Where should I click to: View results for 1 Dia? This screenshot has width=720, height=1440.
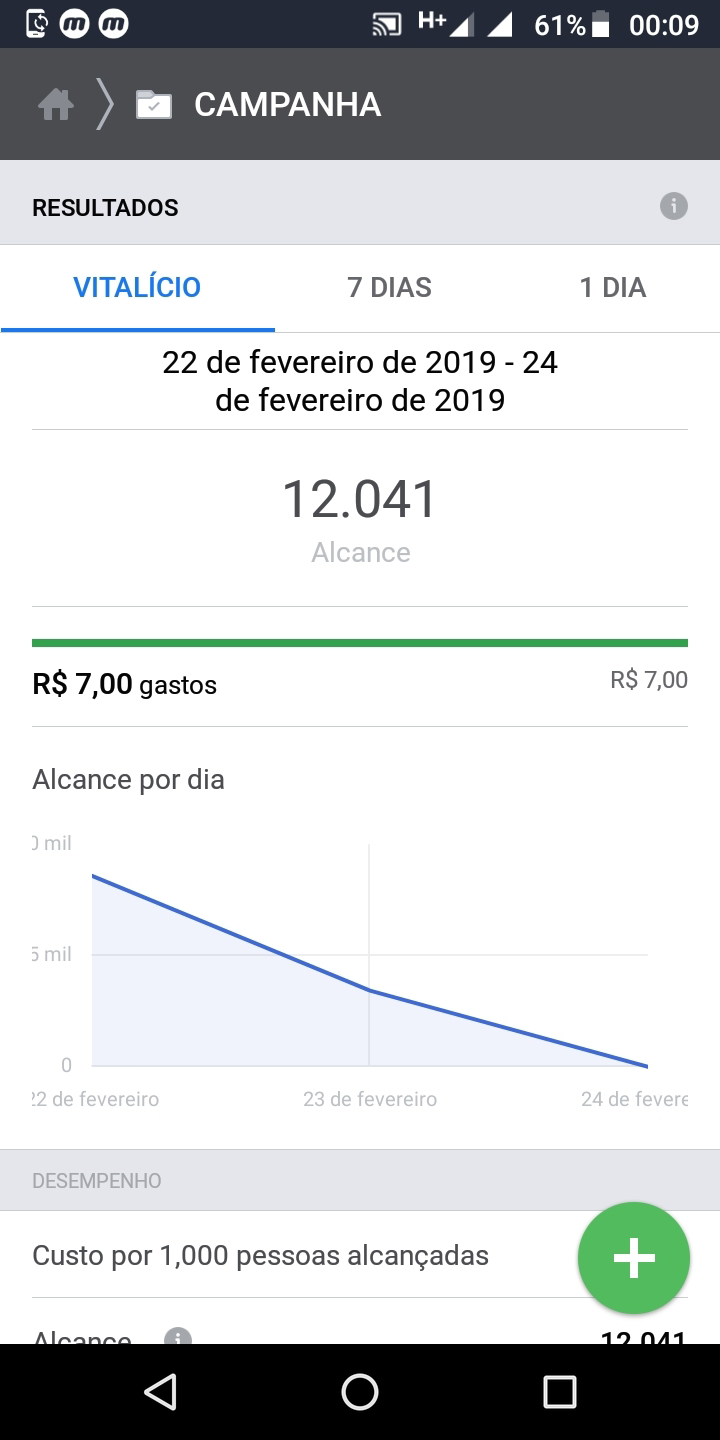612,288
